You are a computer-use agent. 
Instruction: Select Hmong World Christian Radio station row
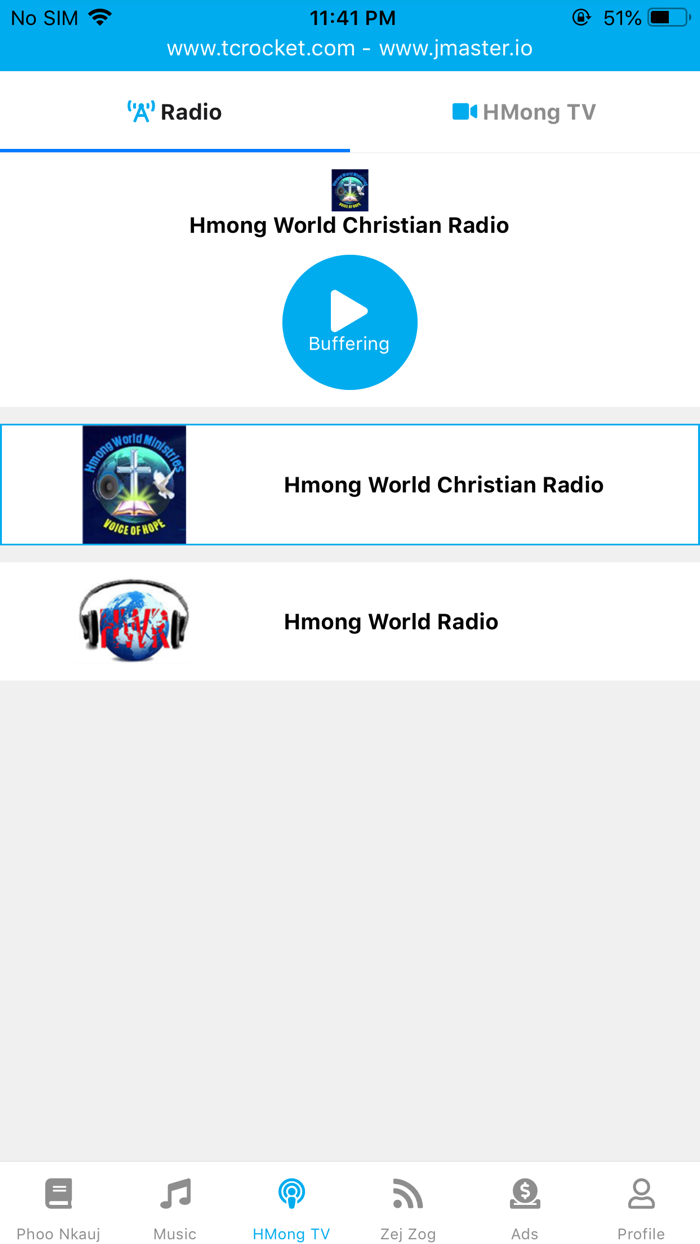coord(350,485)
